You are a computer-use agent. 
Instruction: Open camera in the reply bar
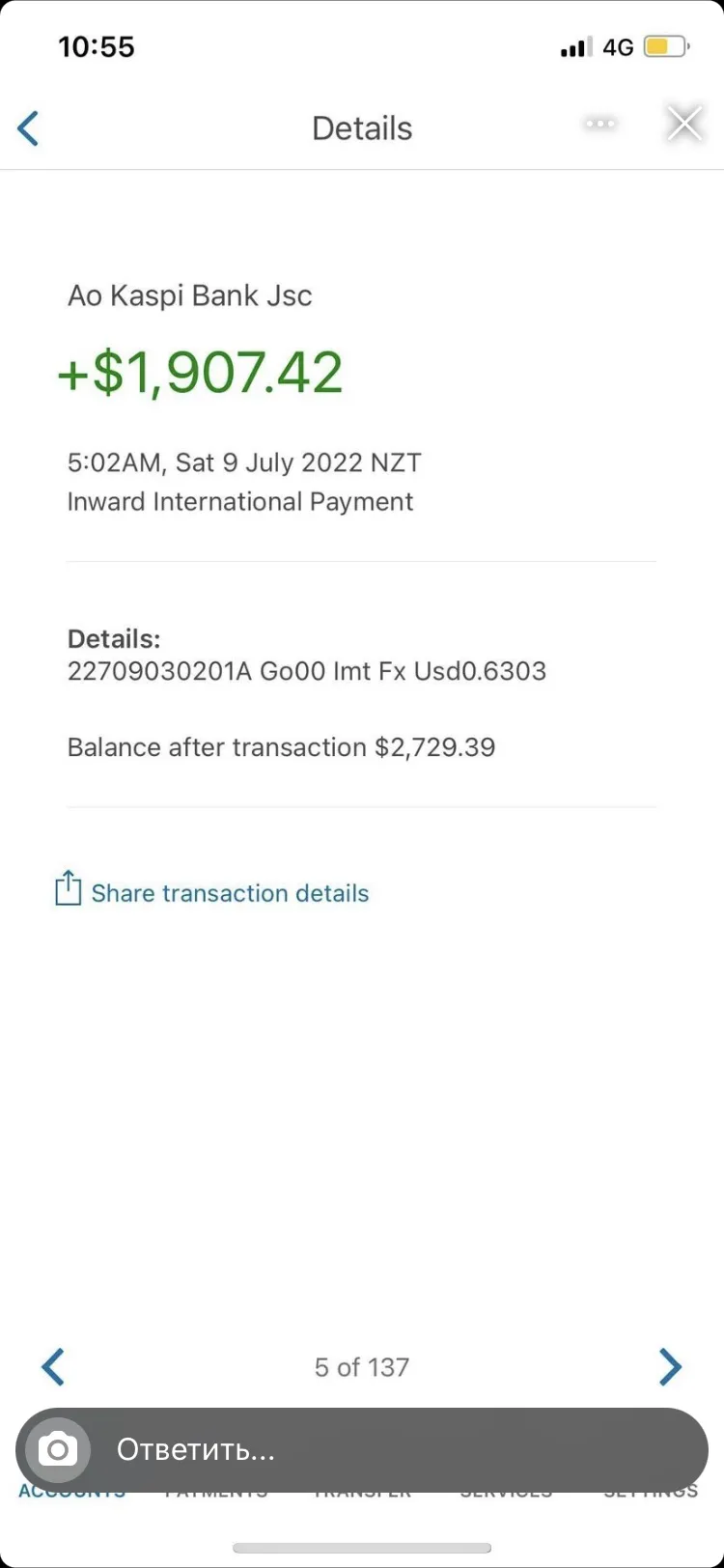58,1449
